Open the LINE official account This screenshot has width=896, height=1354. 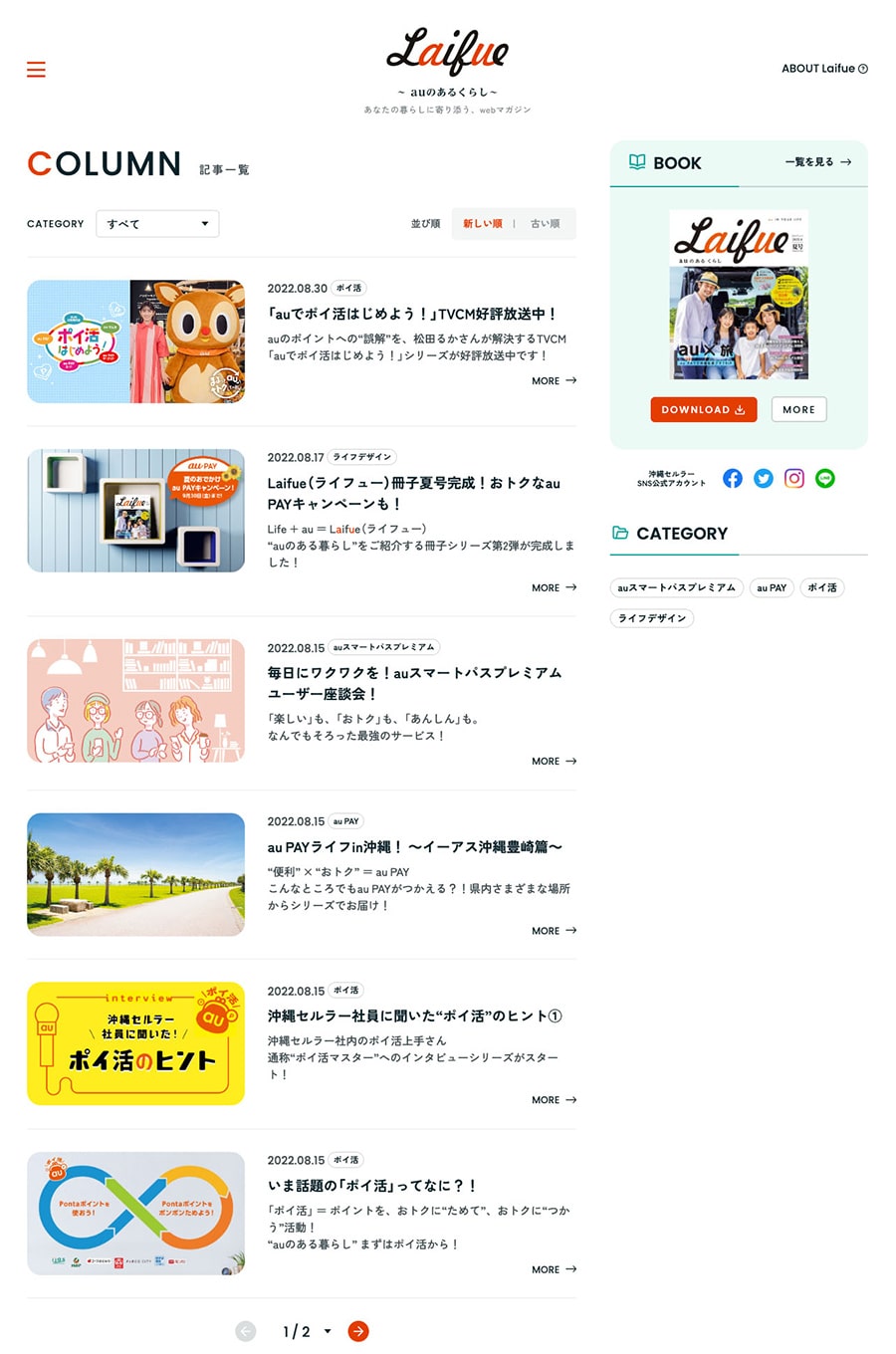pos(825,479)
